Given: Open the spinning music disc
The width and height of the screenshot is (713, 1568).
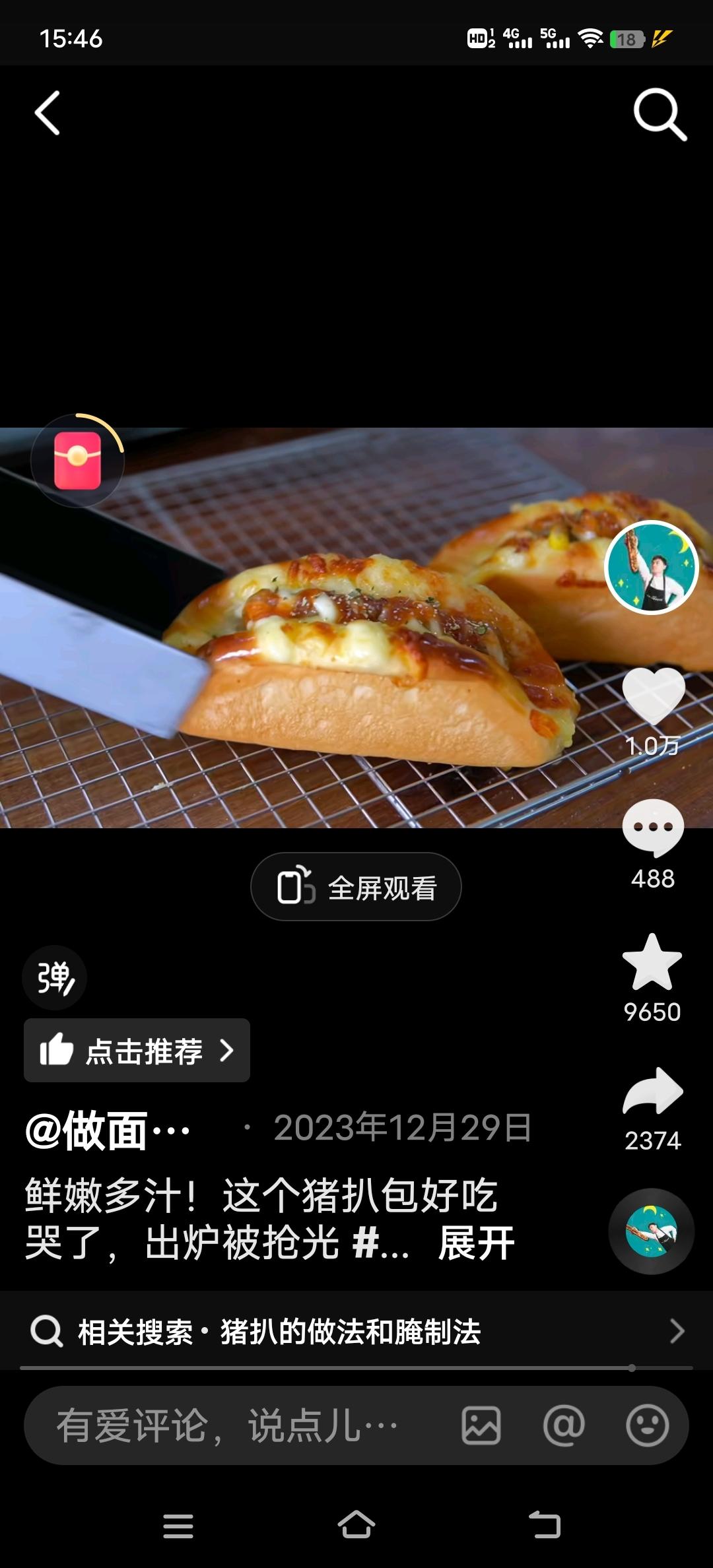Looking at the screenshot, I should coord(651,1231).
